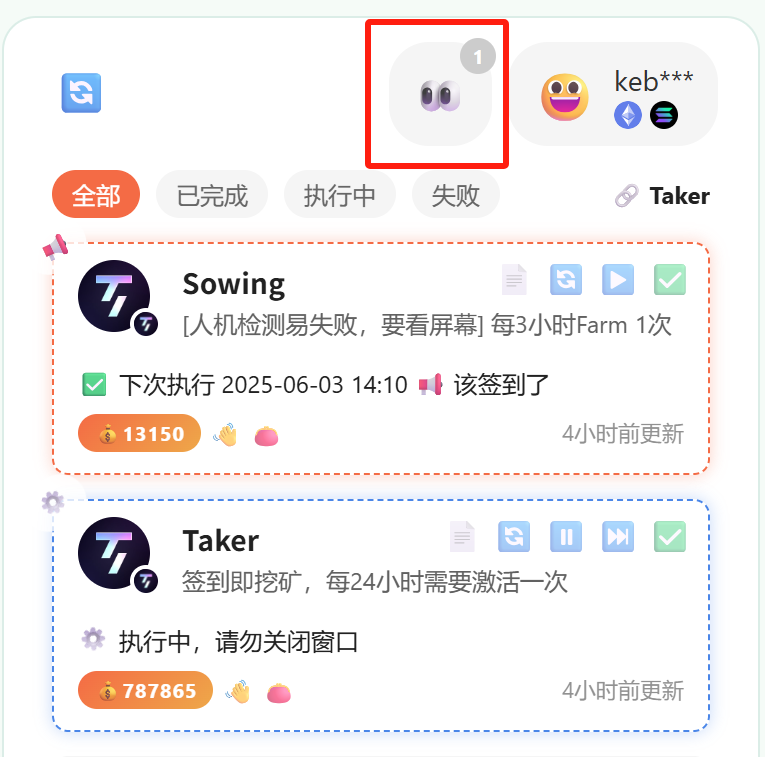Show the 失败 tasks filter
Screen dimensions: 765x757
pyautogui.click(x=456, y=195)
